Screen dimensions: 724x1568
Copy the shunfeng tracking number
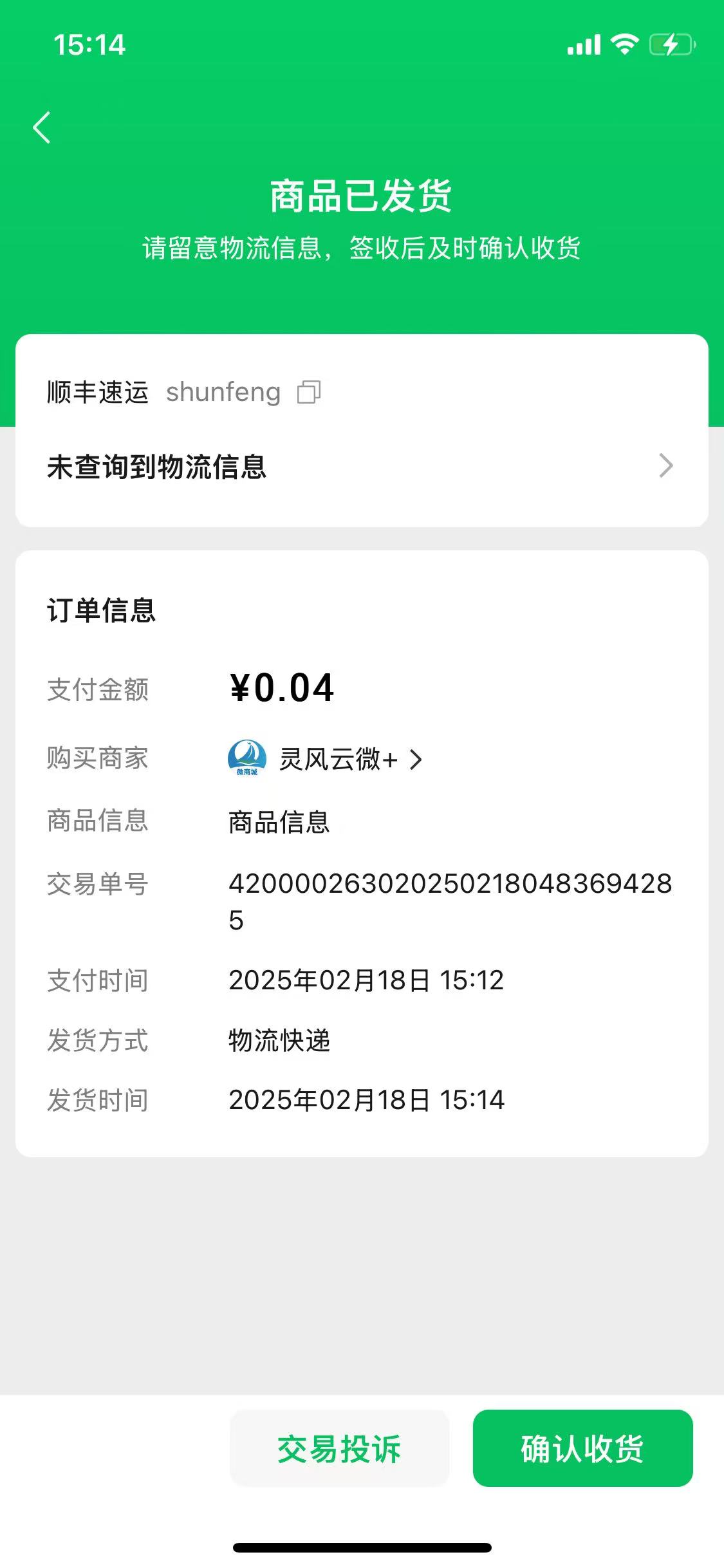309,392
